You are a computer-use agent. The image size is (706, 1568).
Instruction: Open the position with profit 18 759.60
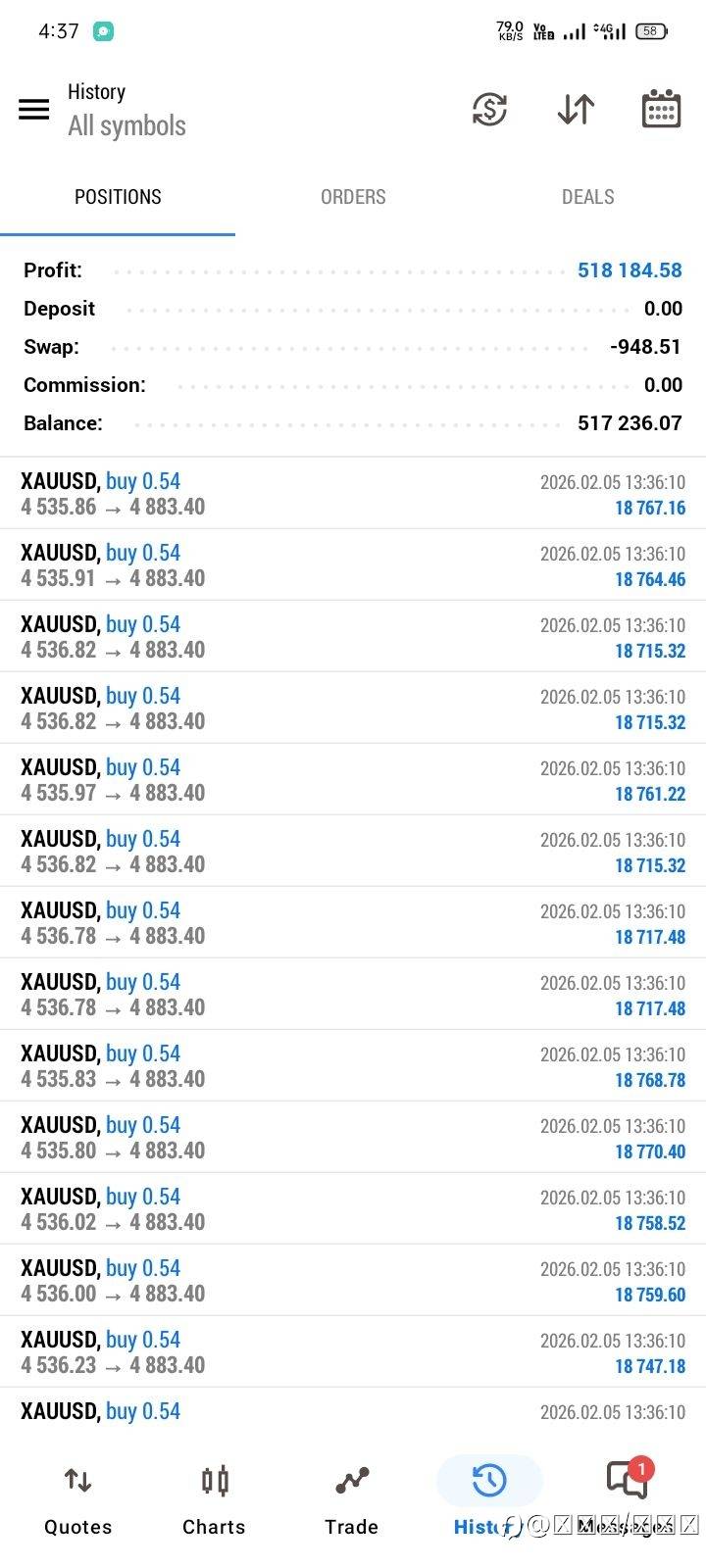coord(353,1281)
